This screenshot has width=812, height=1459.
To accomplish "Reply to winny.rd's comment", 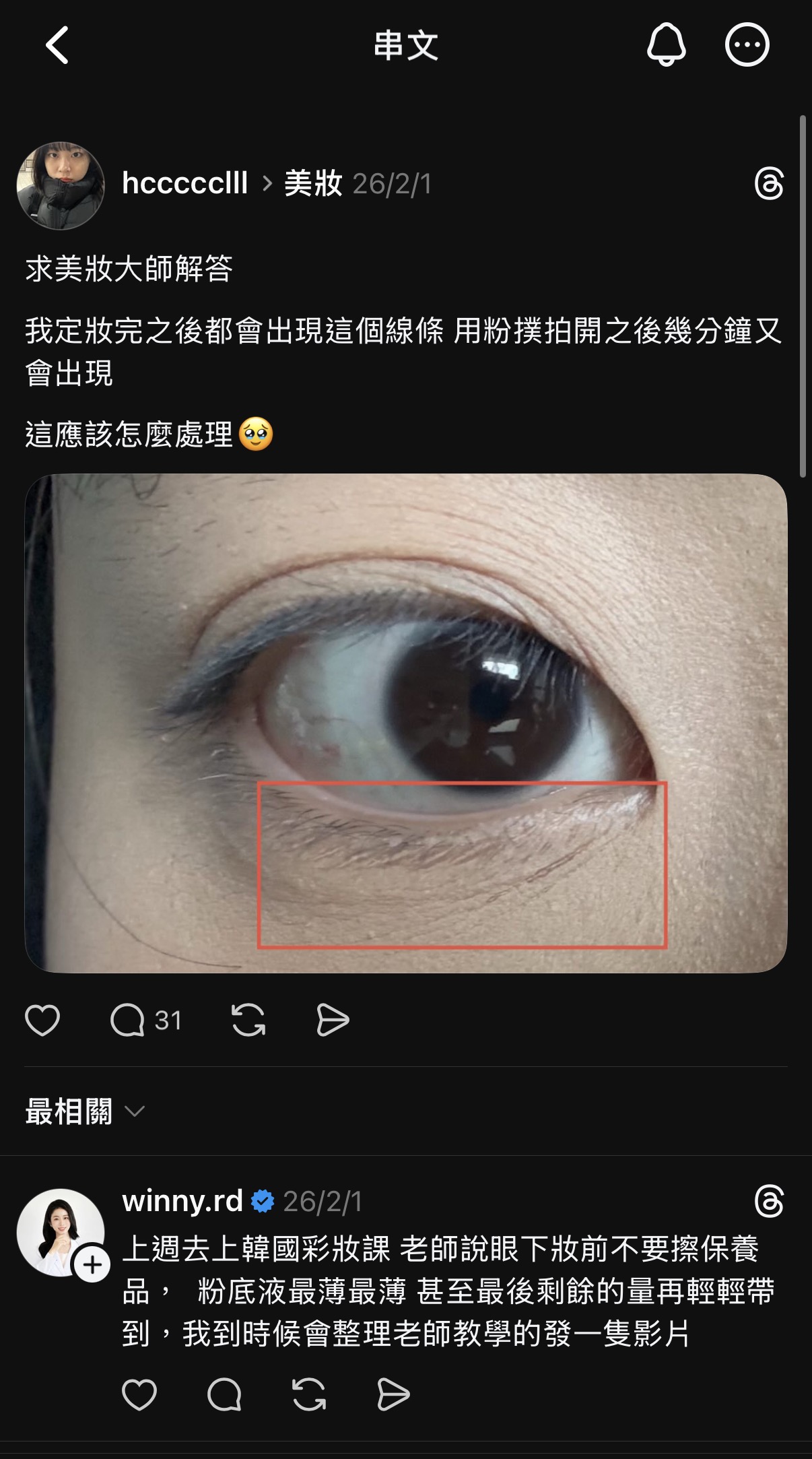I will 224,1394.
